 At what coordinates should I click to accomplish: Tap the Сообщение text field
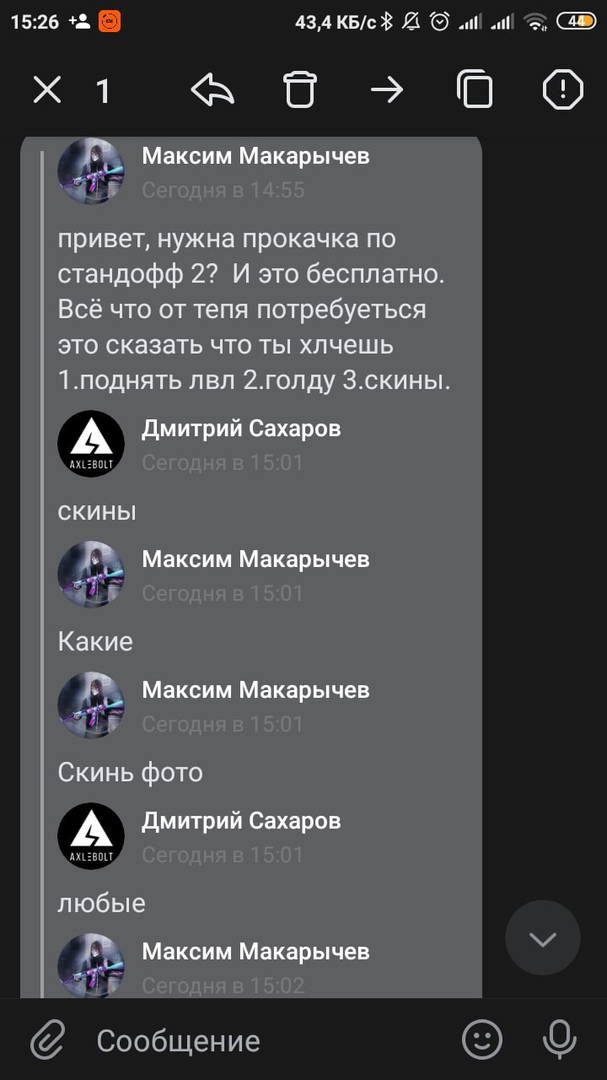[260, 1040]
